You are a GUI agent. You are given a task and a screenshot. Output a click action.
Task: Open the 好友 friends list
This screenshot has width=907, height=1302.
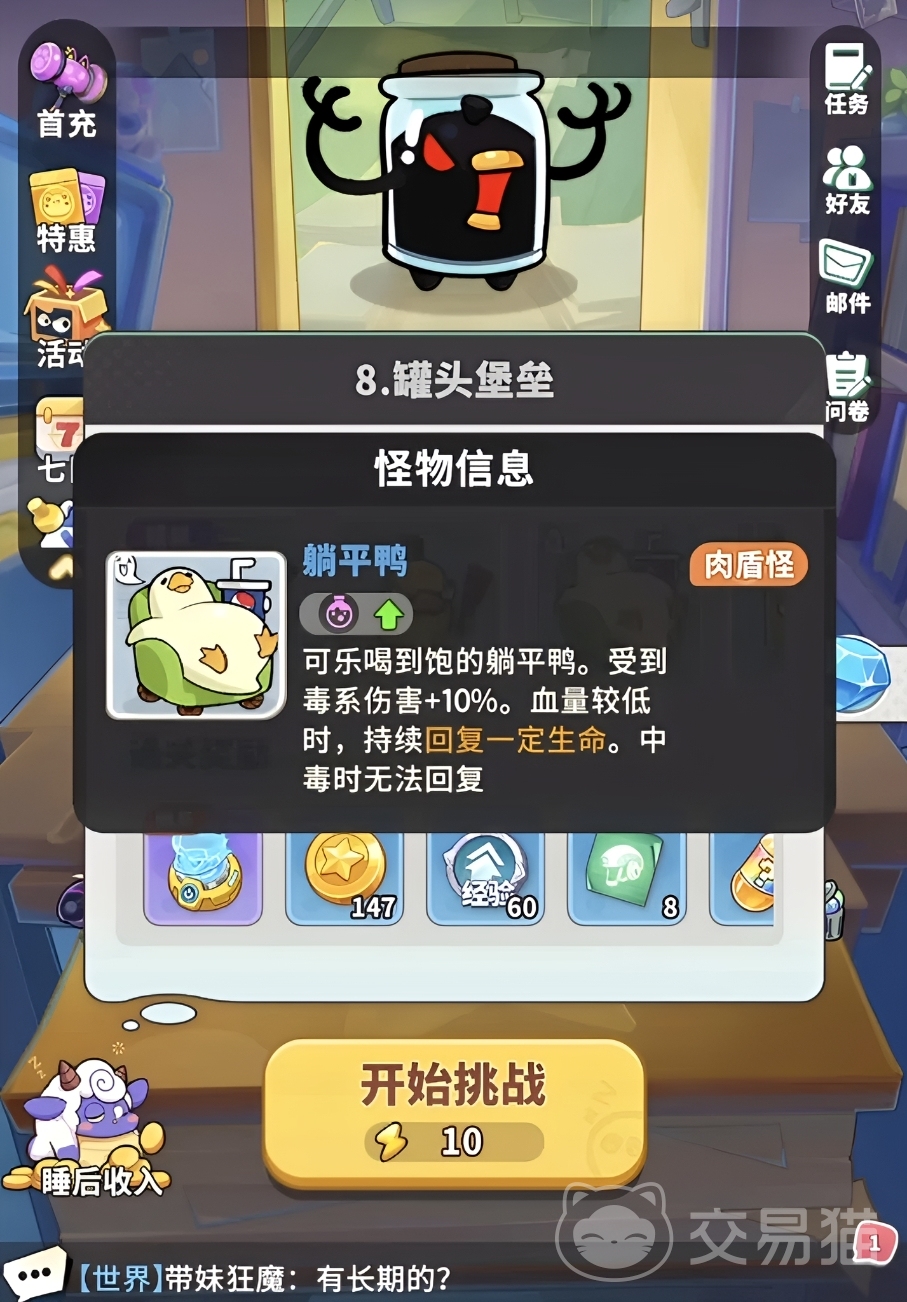846,179
